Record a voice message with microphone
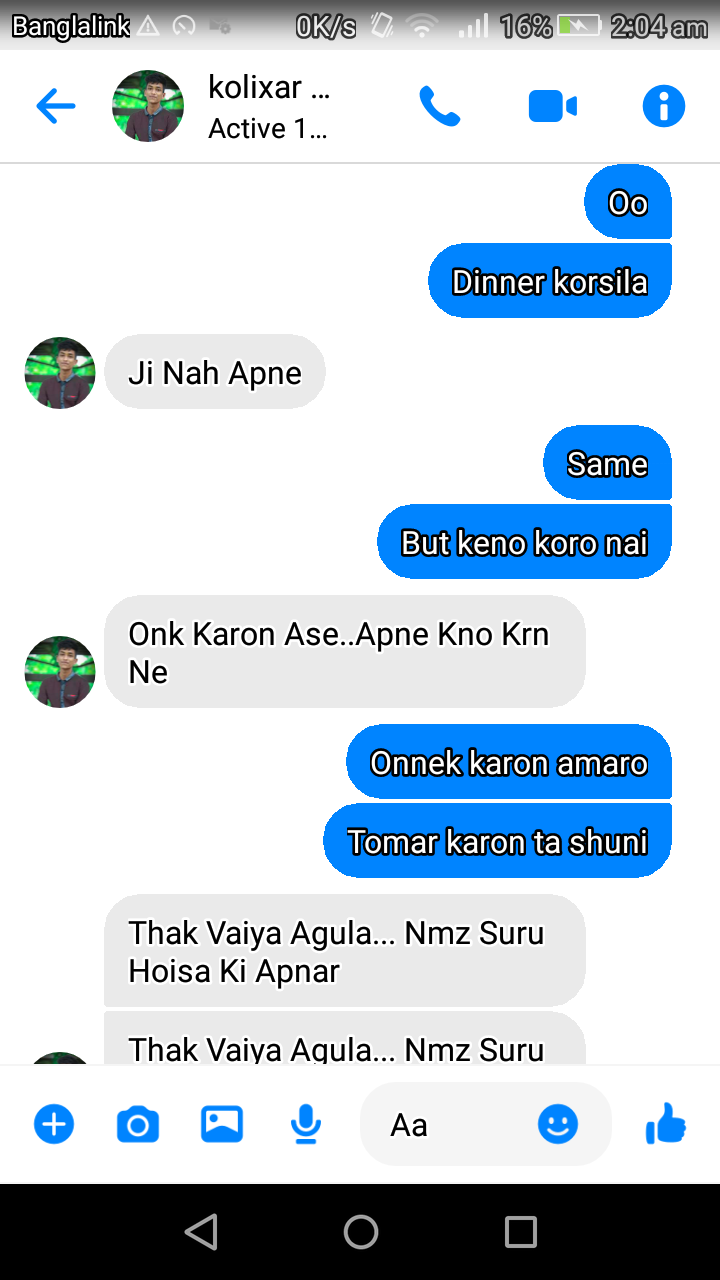 306,1125
